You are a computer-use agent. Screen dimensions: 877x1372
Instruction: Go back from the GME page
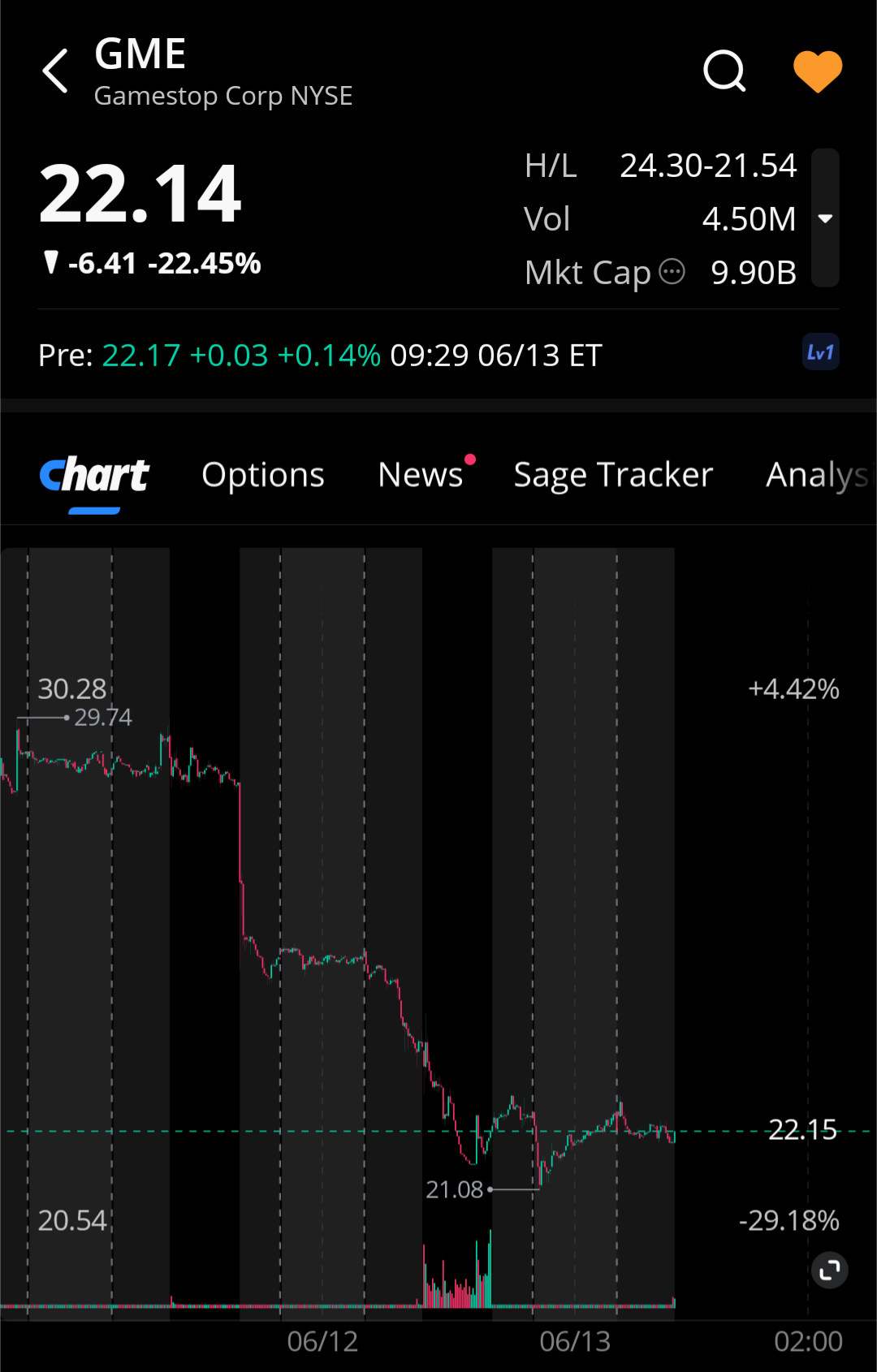55,71
